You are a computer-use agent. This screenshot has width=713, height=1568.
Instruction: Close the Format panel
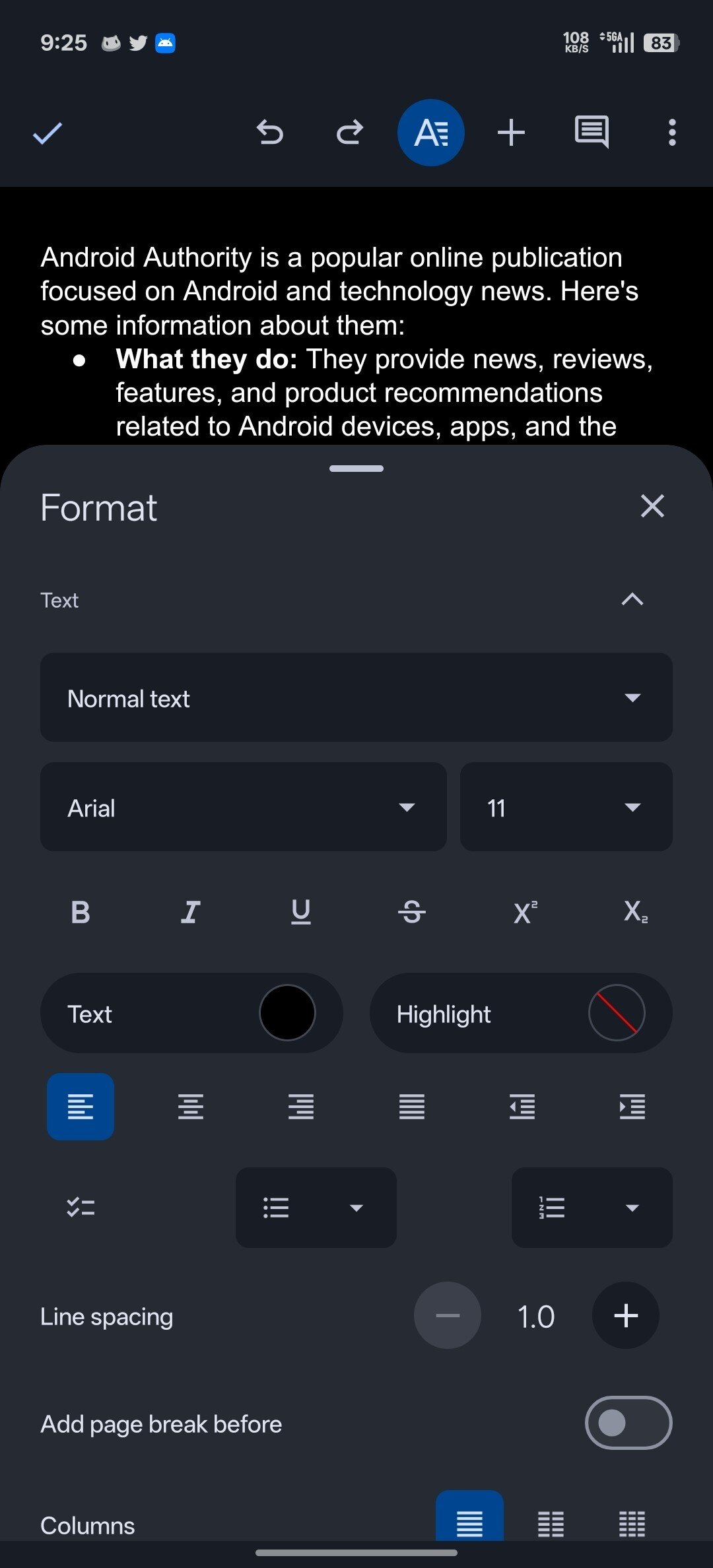pos(652,506)
